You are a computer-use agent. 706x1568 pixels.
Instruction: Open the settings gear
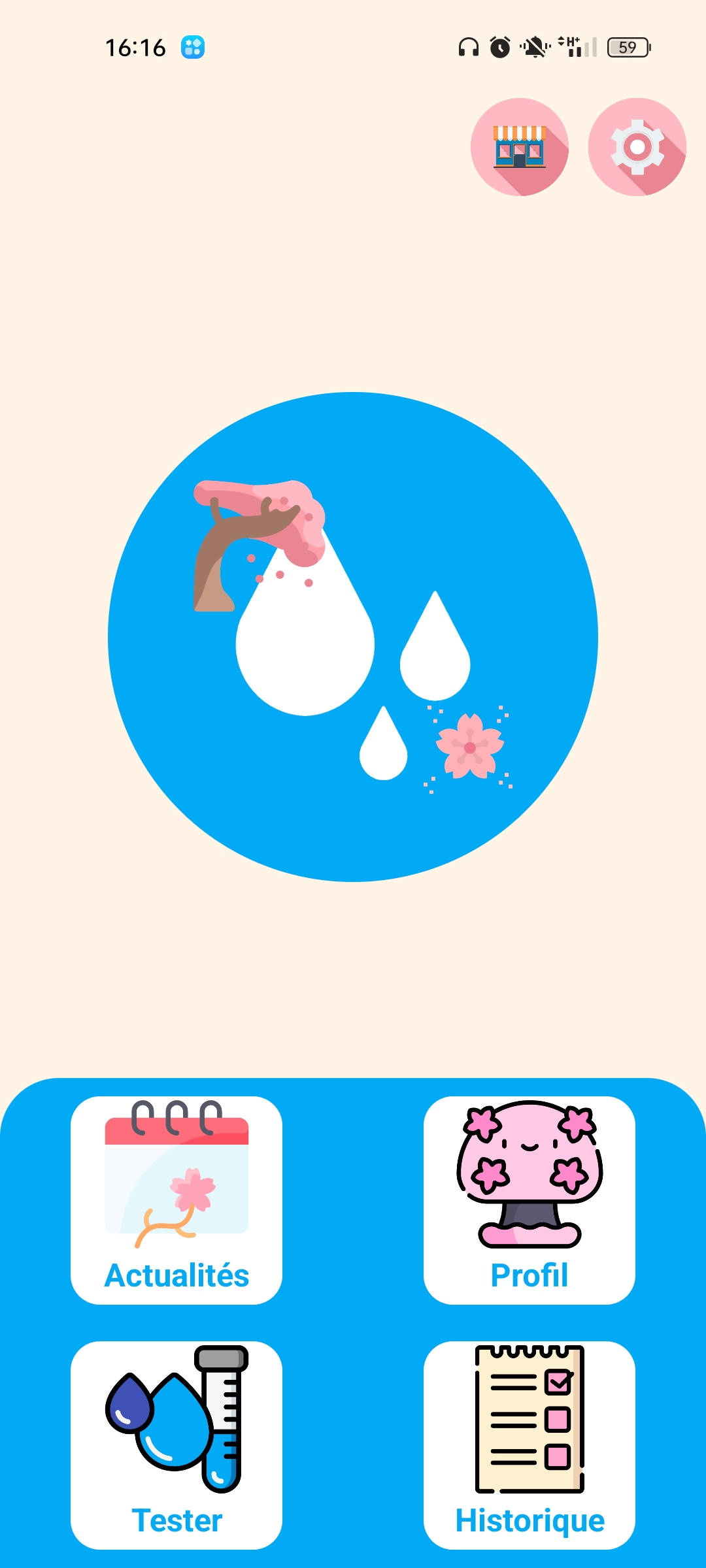637,147
